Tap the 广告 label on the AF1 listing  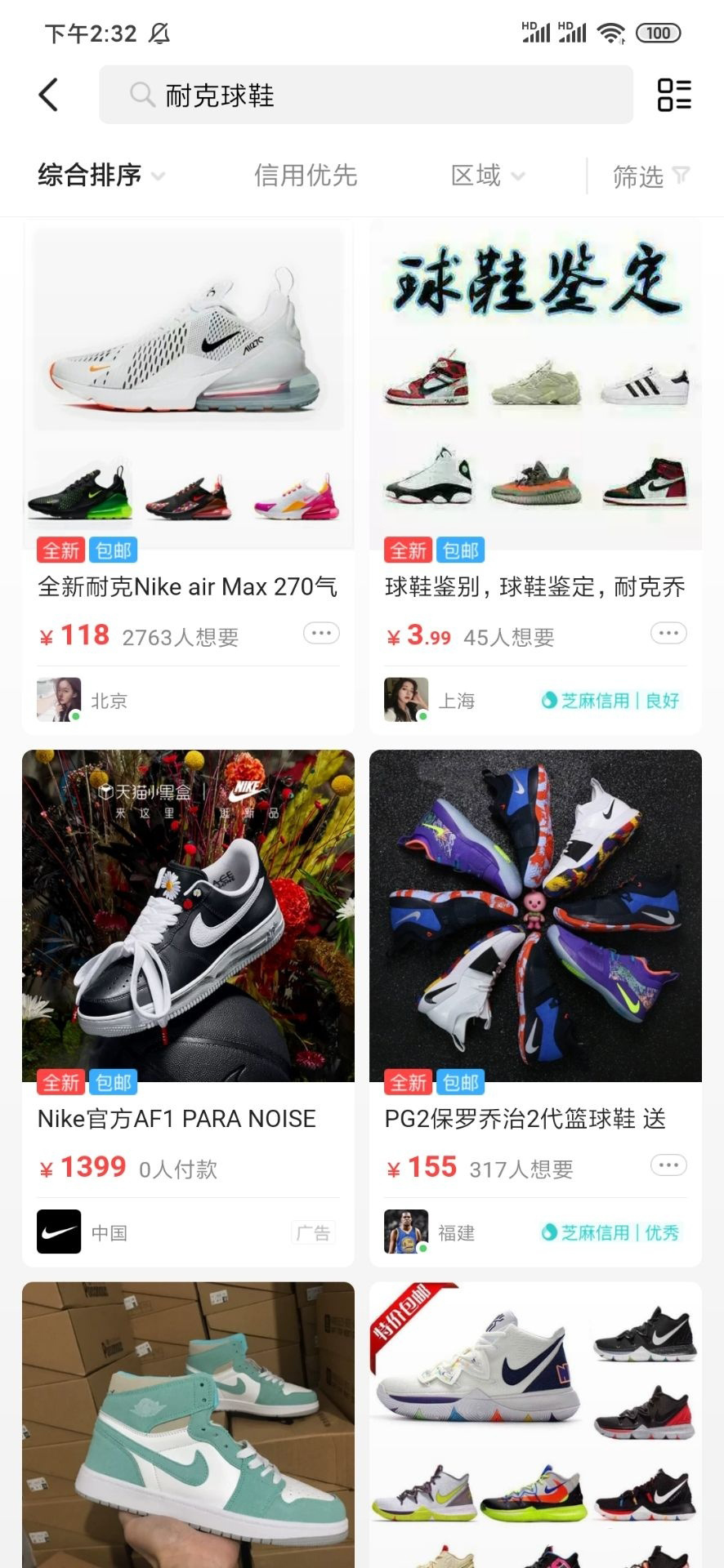[314, 1232]
